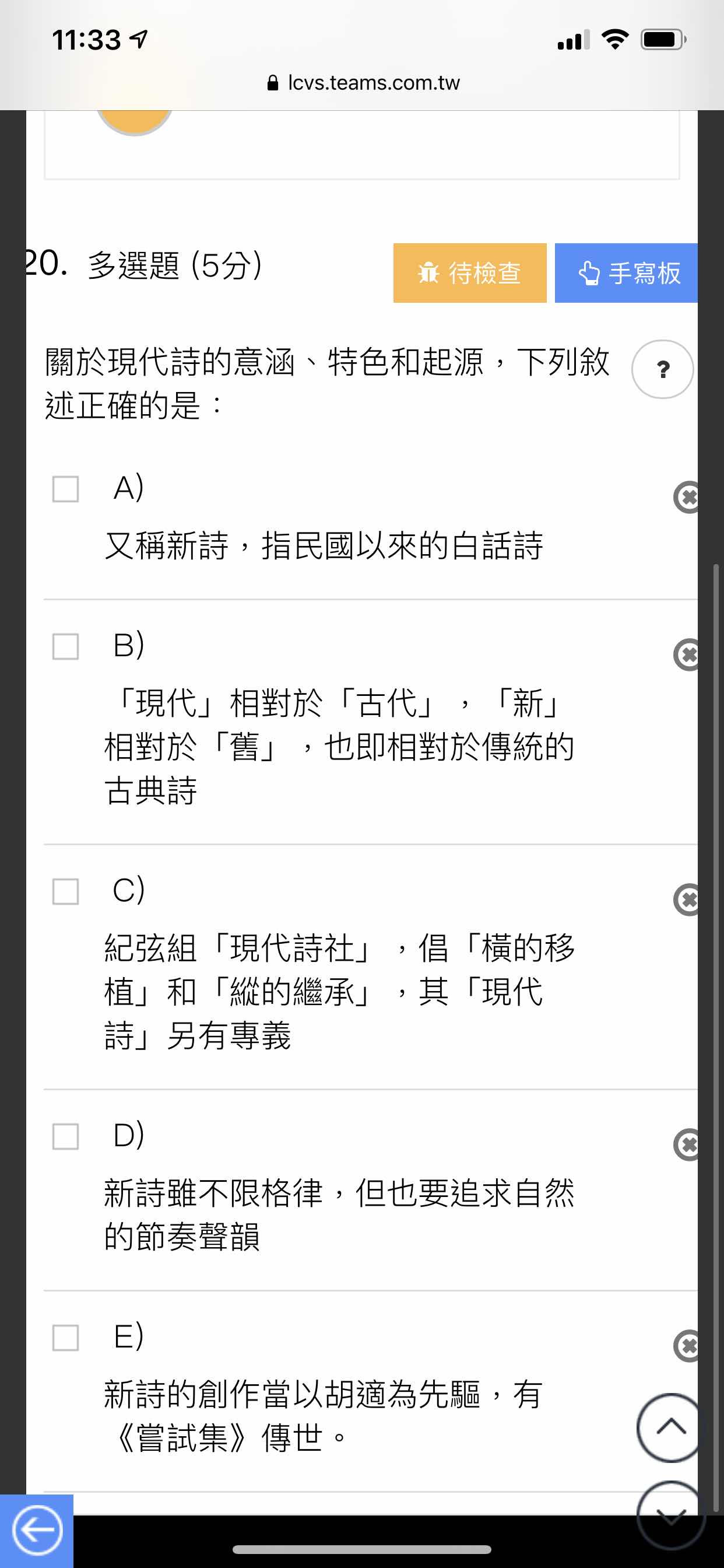Tick the checkbox for option C

pos(66,891)
